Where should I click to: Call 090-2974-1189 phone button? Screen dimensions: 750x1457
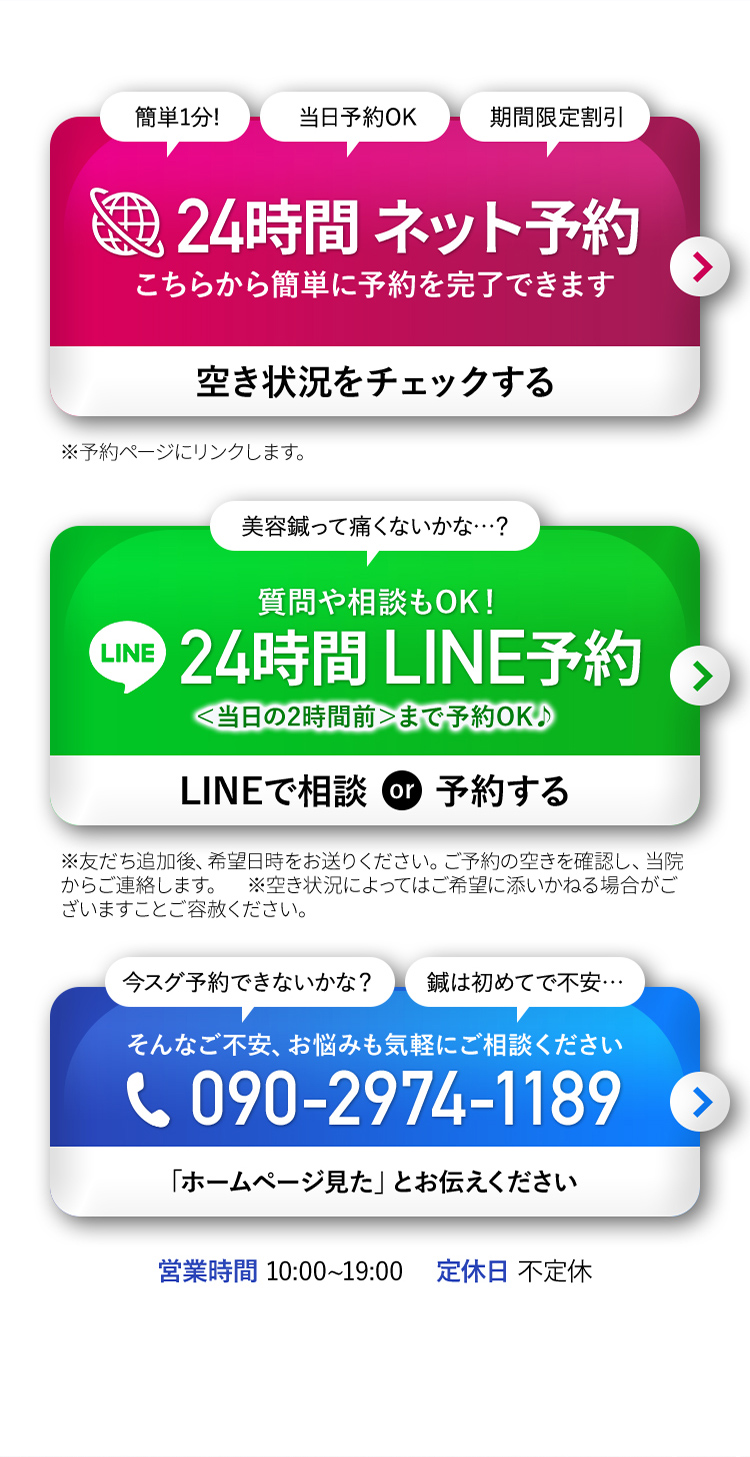coord(375,1100)
